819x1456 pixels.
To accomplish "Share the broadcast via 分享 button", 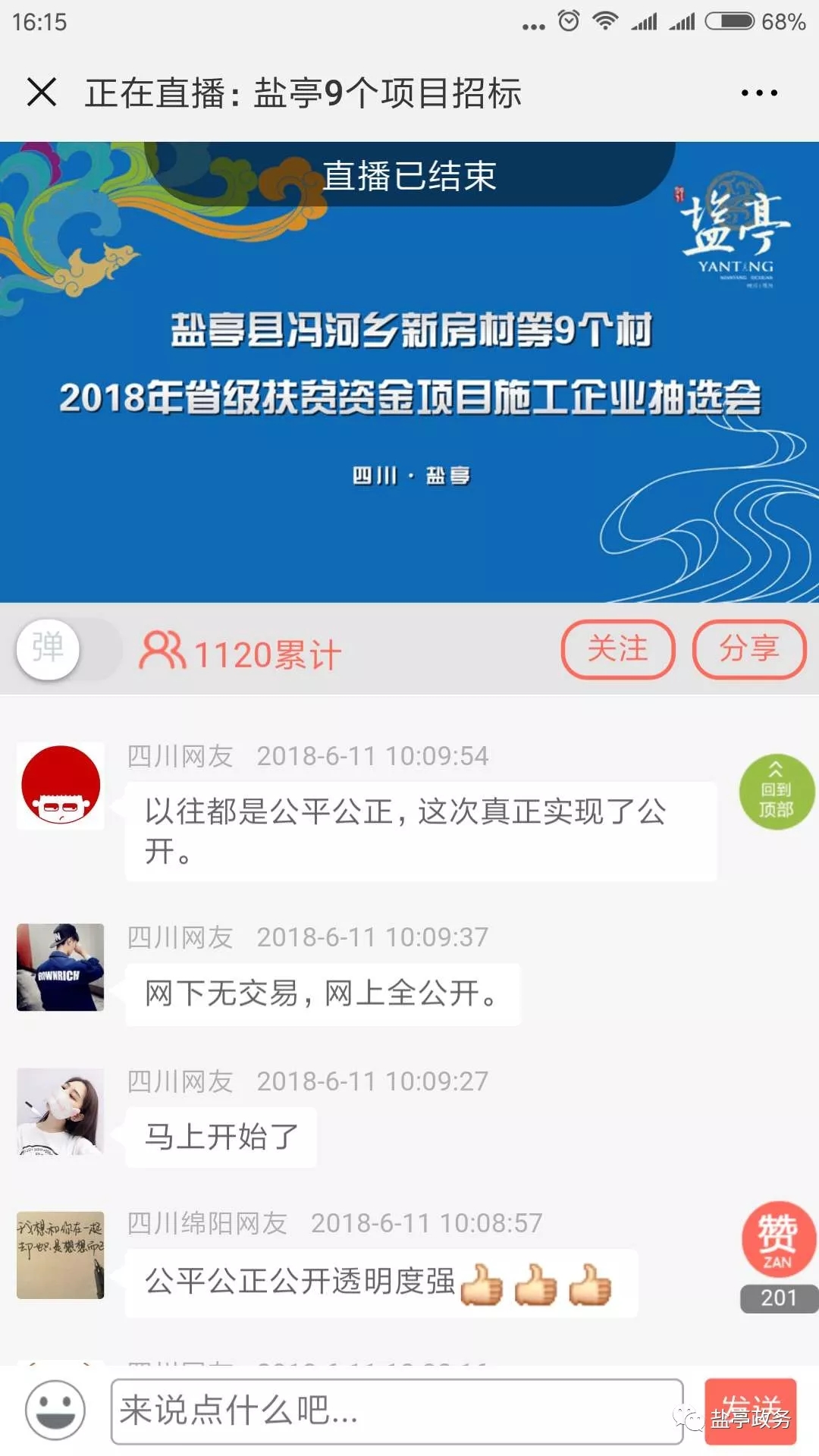I will click(749, 649).
